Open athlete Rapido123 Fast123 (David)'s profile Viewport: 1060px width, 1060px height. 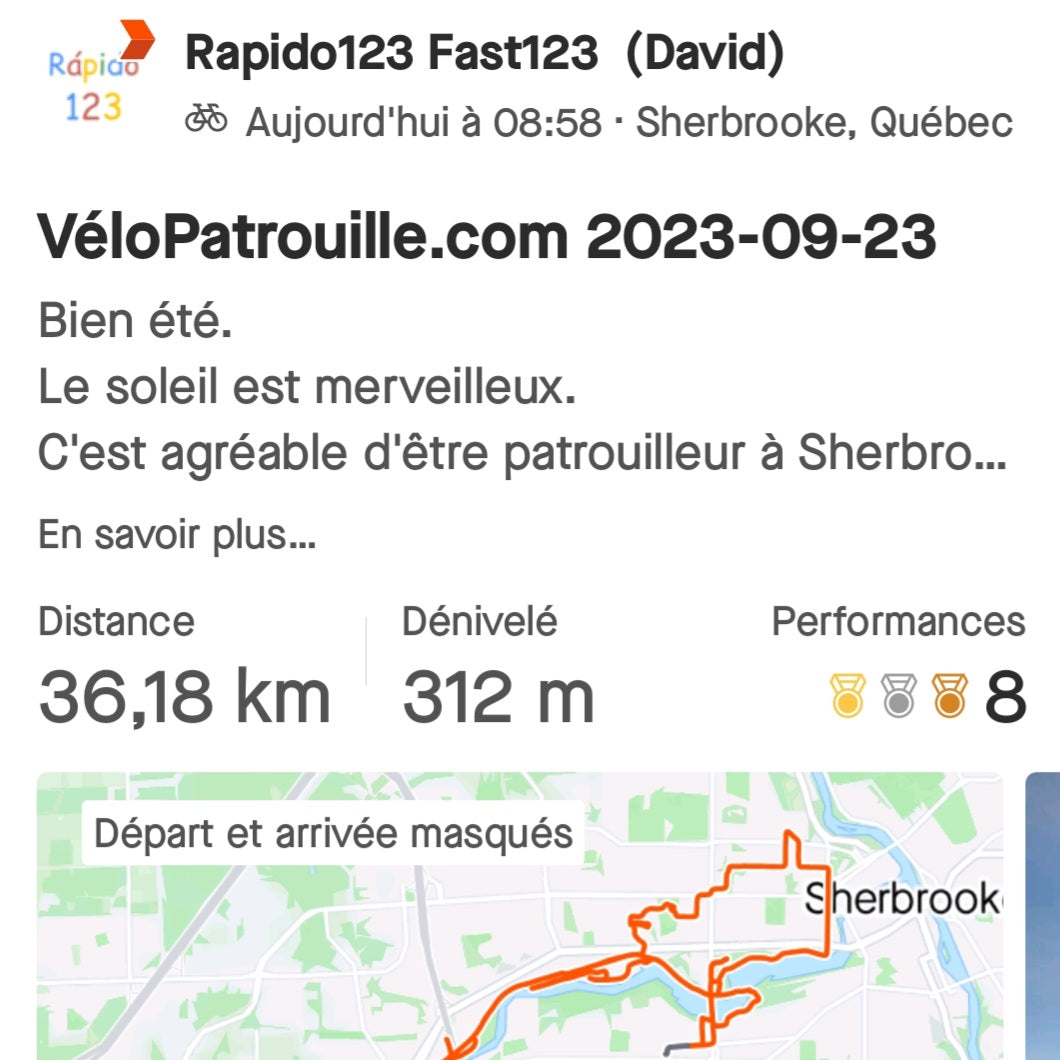click(484, 54)
